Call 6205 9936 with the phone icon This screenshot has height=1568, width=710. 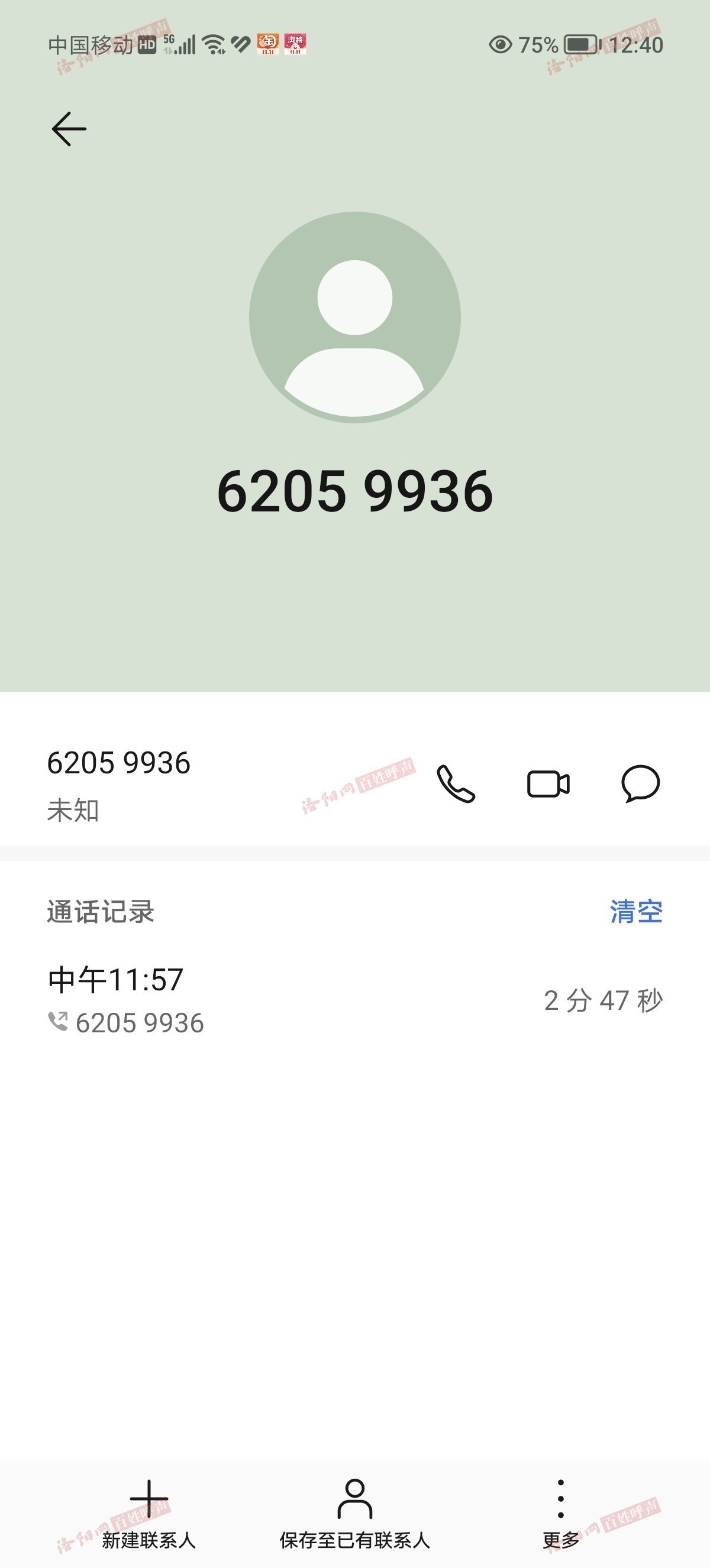pos(456,783)
